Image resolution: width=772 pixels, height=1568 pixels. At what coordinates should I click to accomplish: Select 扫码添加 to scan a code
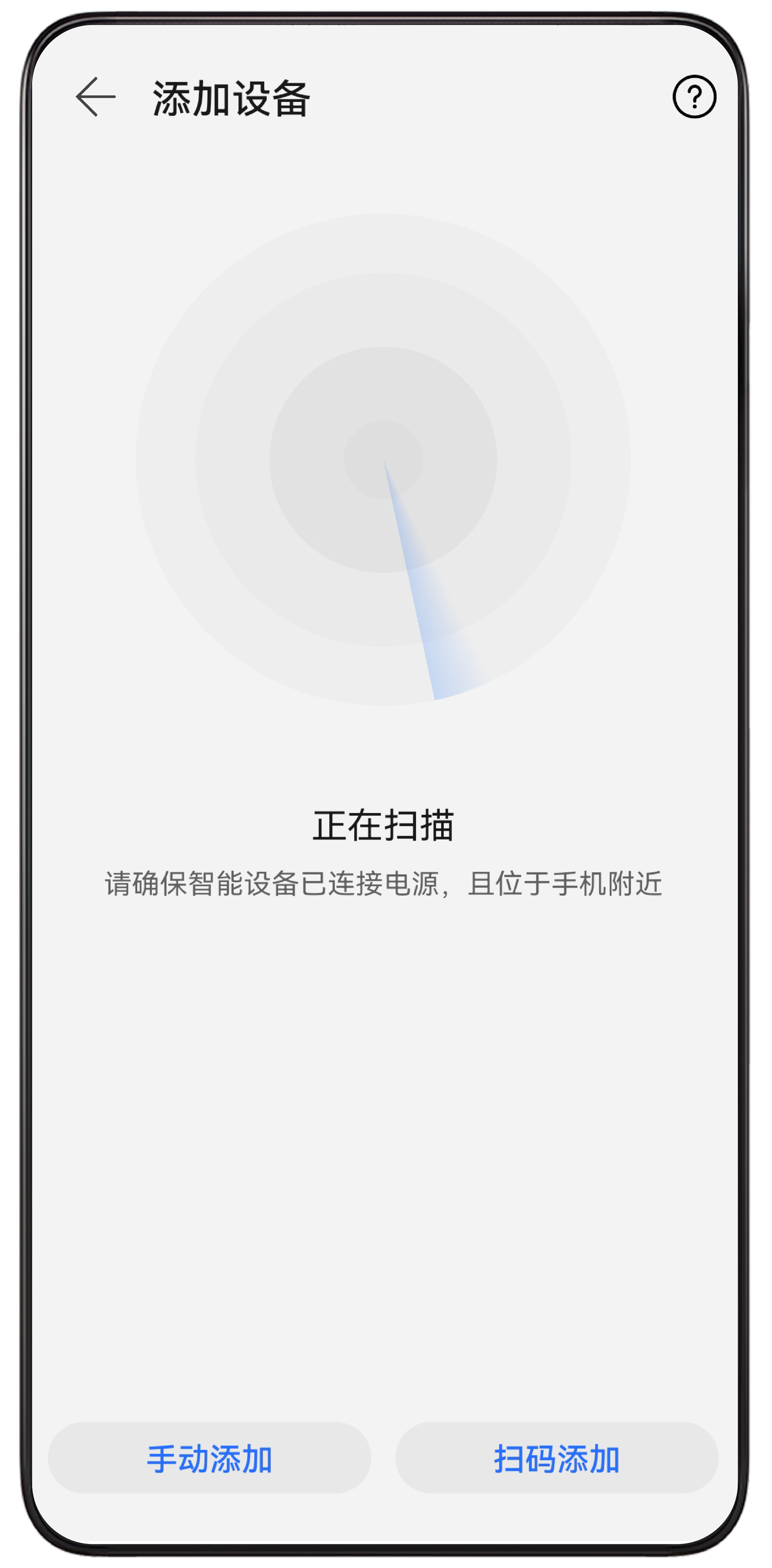(556, 1459)
